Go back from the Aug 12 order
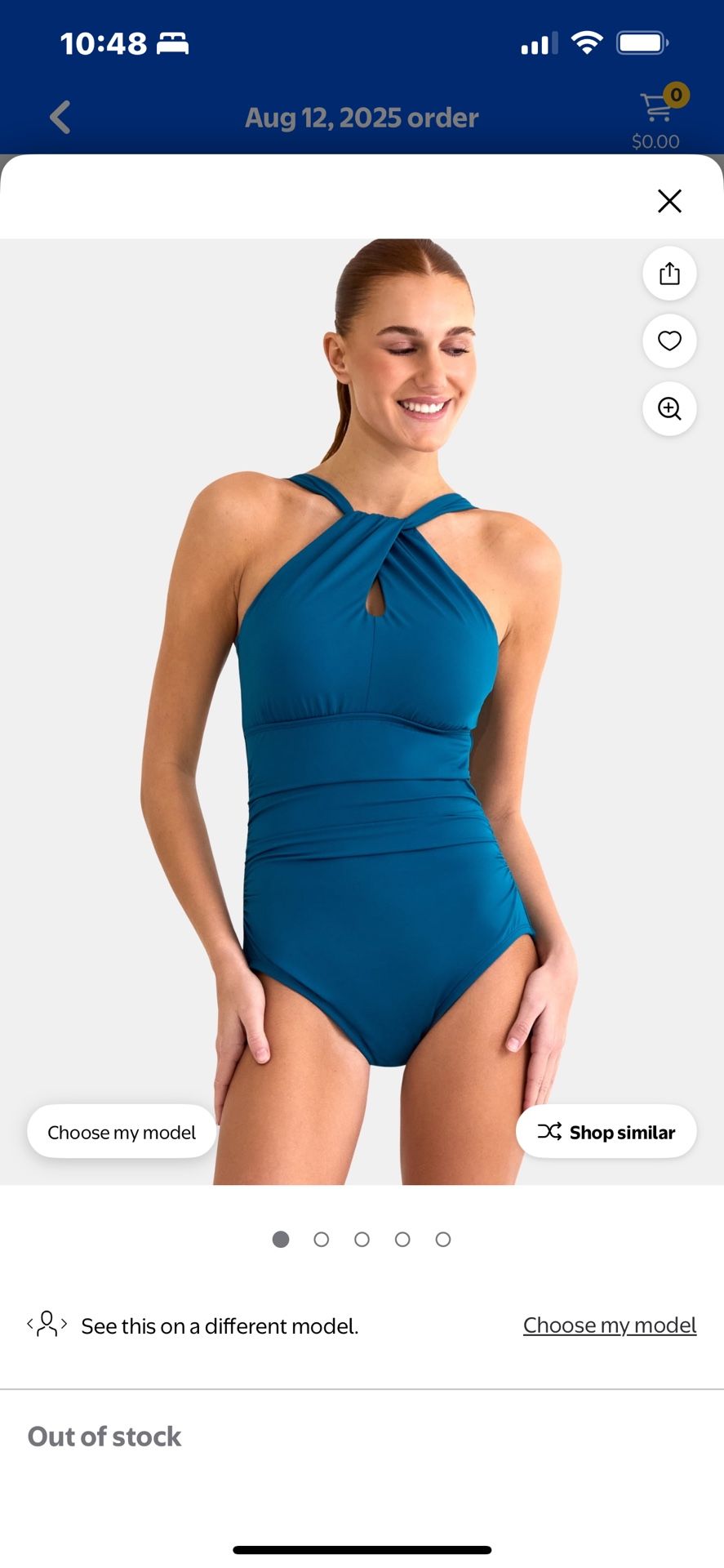Screen dimensions: 724x1568 (x=60, y=118)
